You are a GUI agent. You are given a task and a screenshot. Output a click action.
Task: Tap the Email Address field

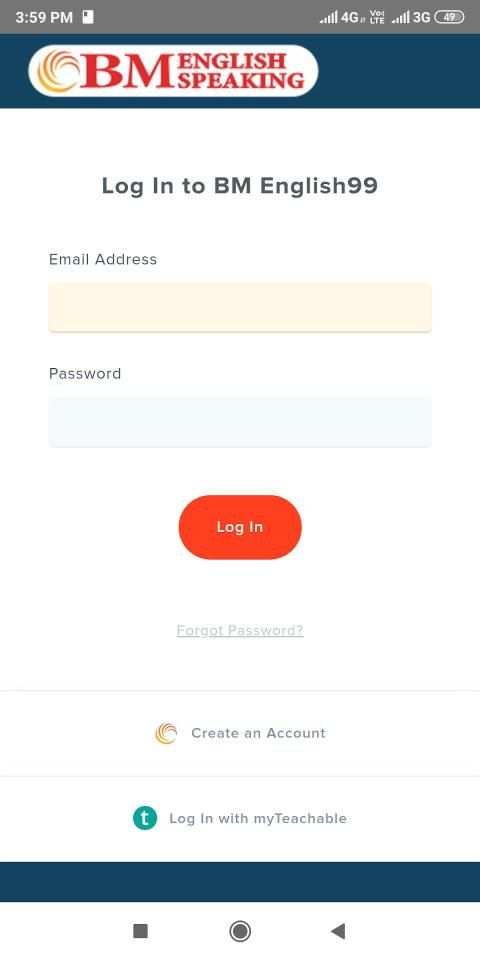click(x=240, y=307)
